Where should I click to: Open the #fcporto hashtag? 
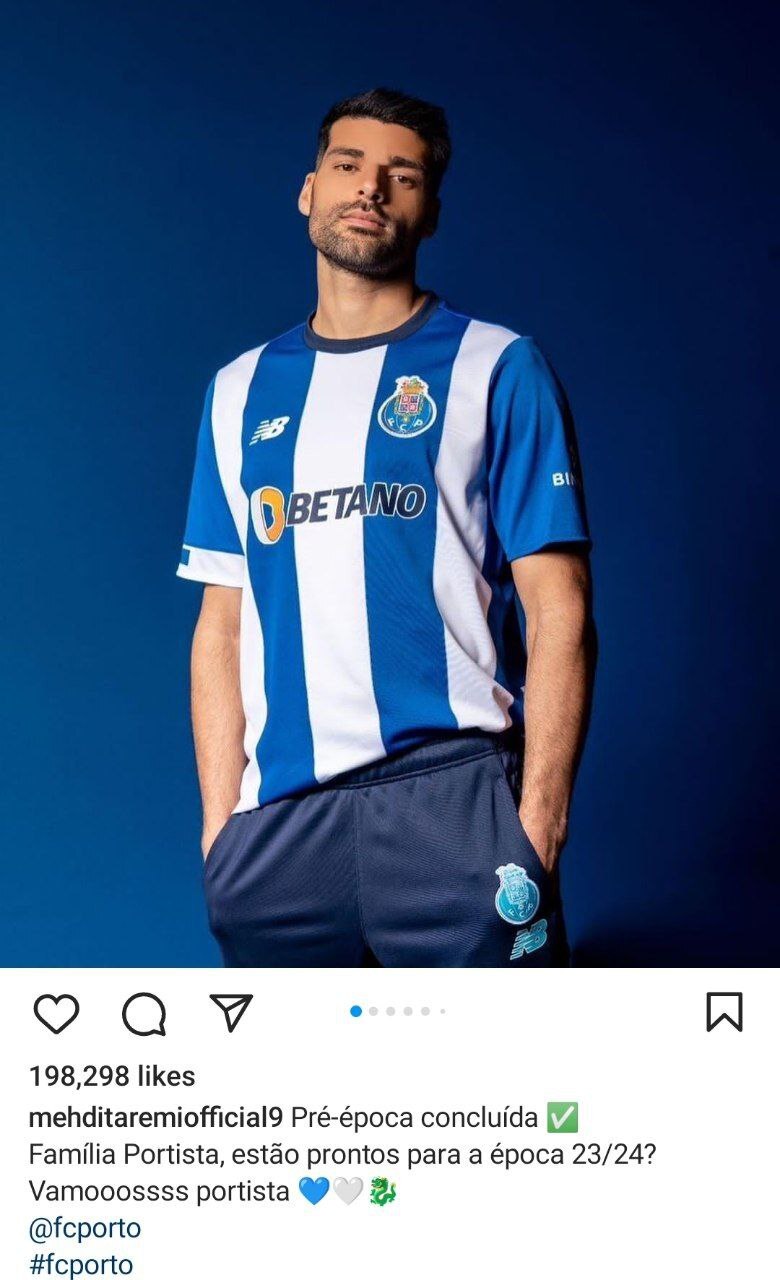(81, 1264)
